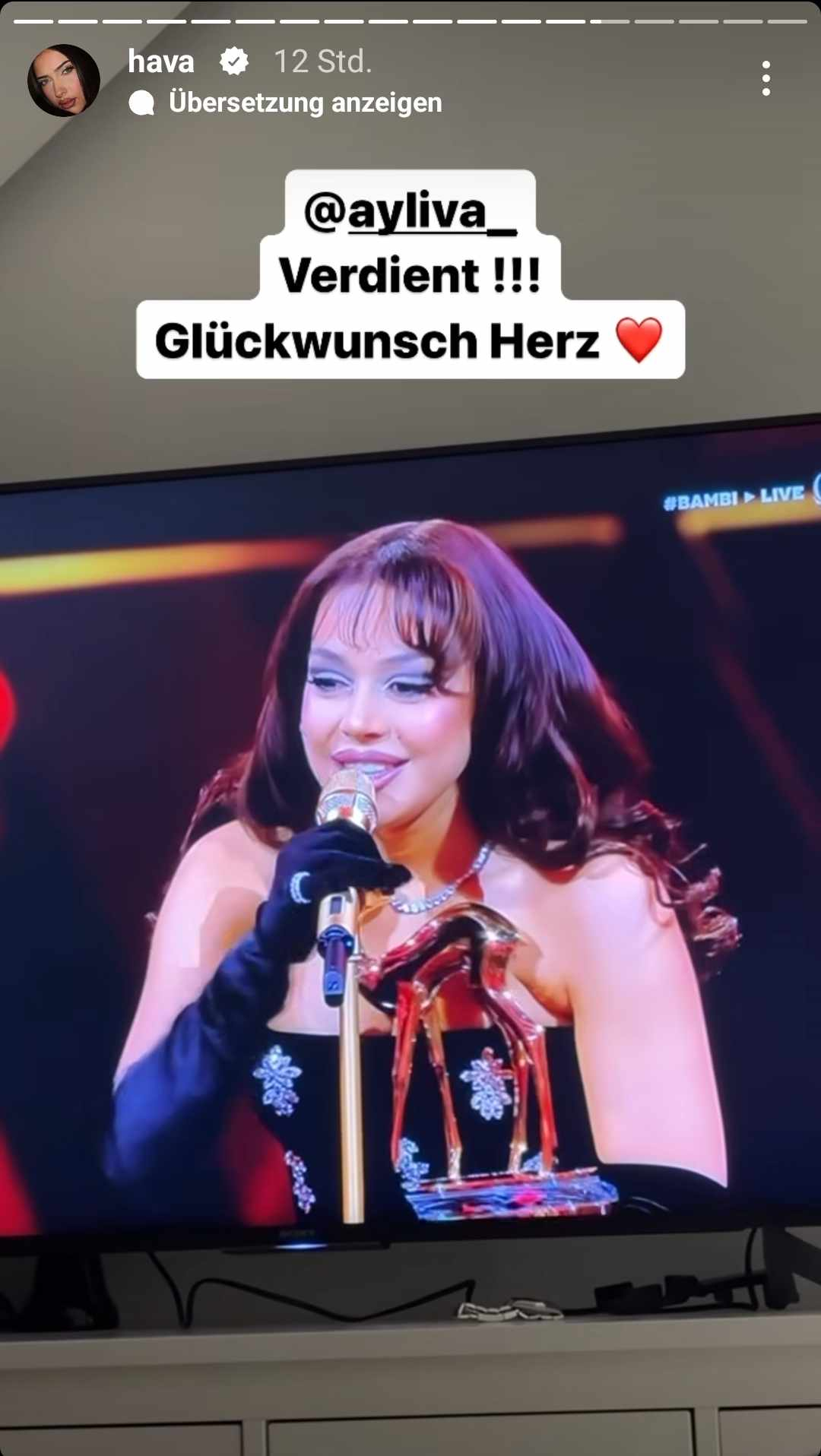Open the hava username link
The height and width of the screenshot is (1456, 821).
click(161, 62)
